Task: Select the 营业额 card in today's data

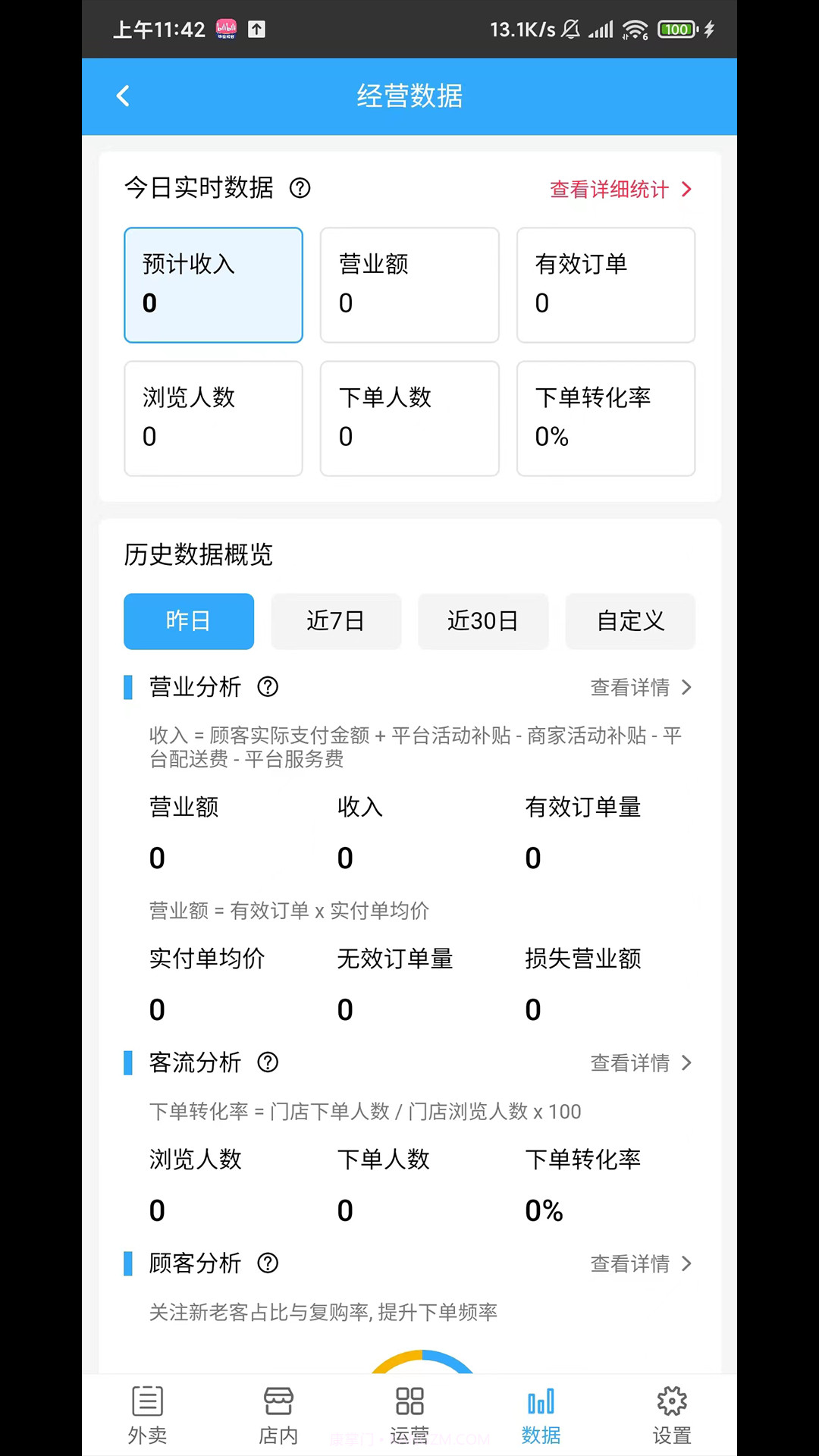Action: click(x=409, y=285)
